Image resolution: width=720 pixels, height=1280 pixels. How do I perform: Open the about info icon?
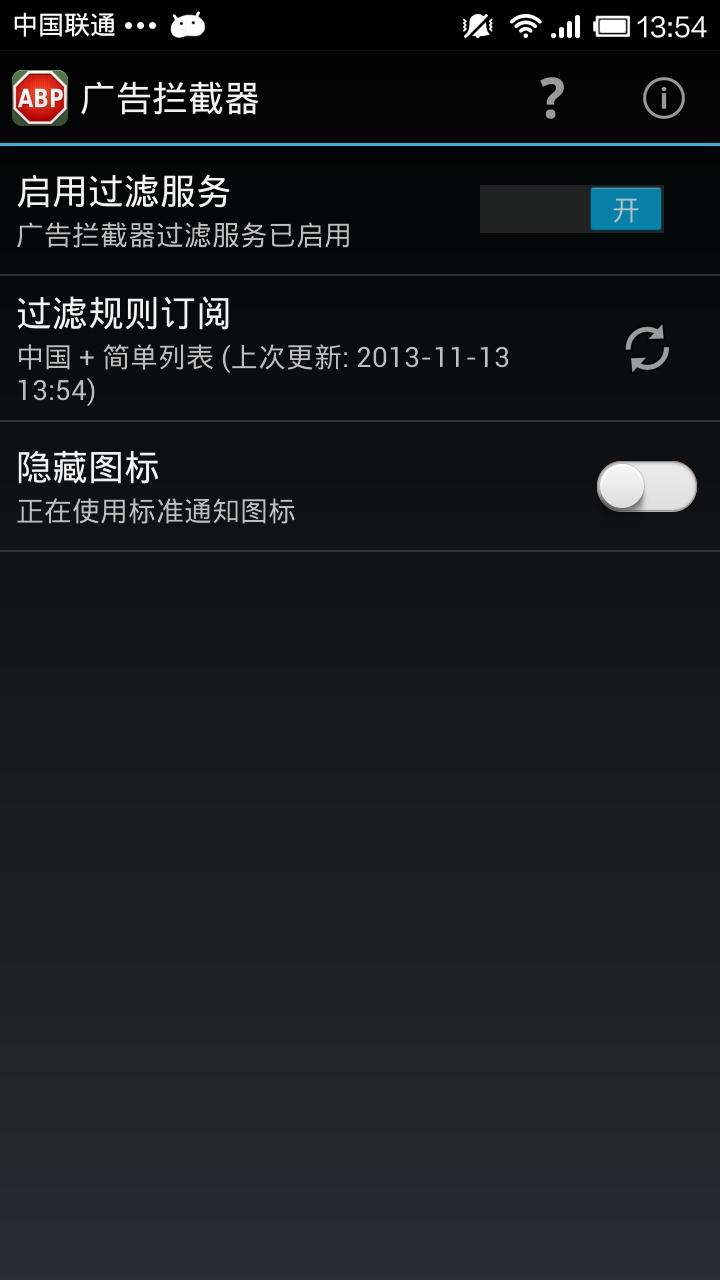click(663, 98)
